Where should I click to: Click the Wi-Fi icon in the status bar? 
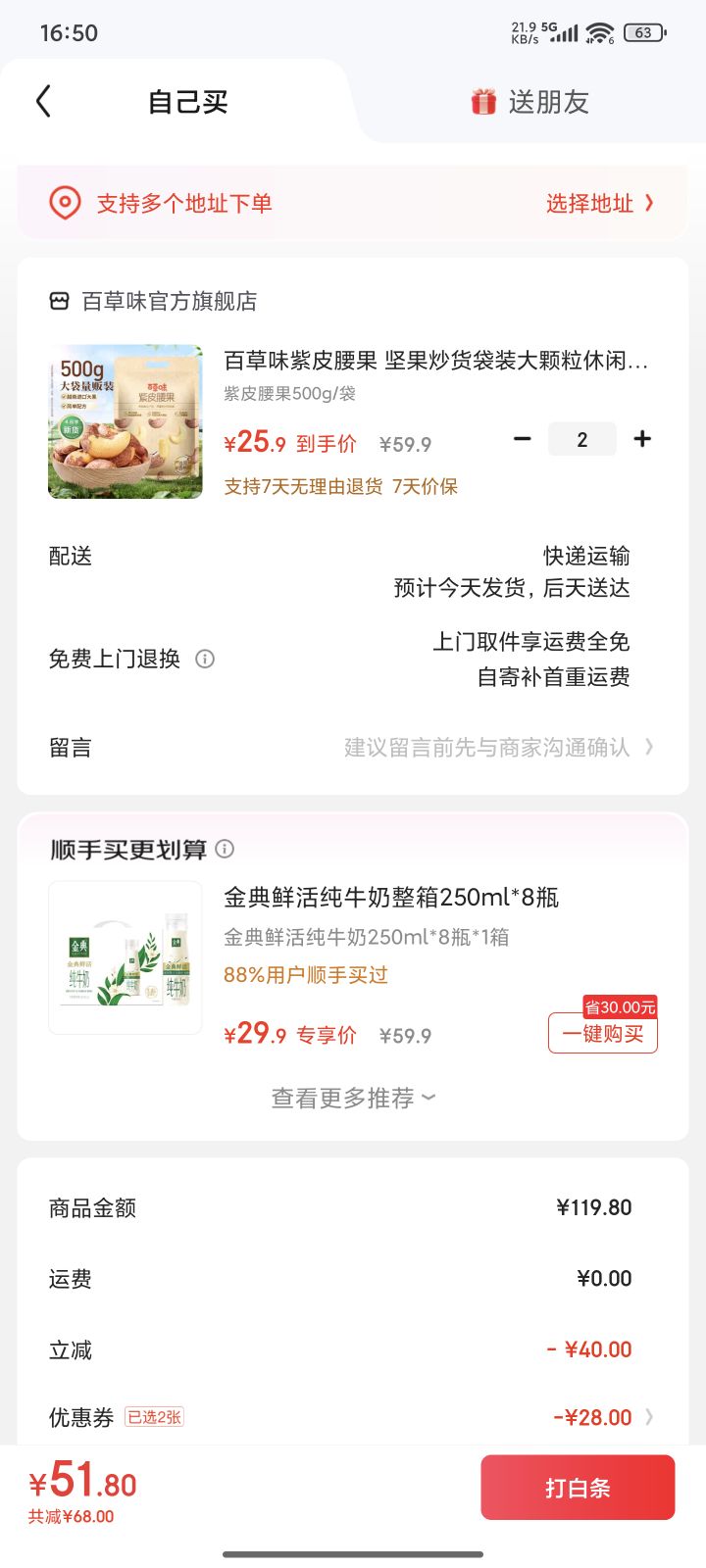(597, 31)
